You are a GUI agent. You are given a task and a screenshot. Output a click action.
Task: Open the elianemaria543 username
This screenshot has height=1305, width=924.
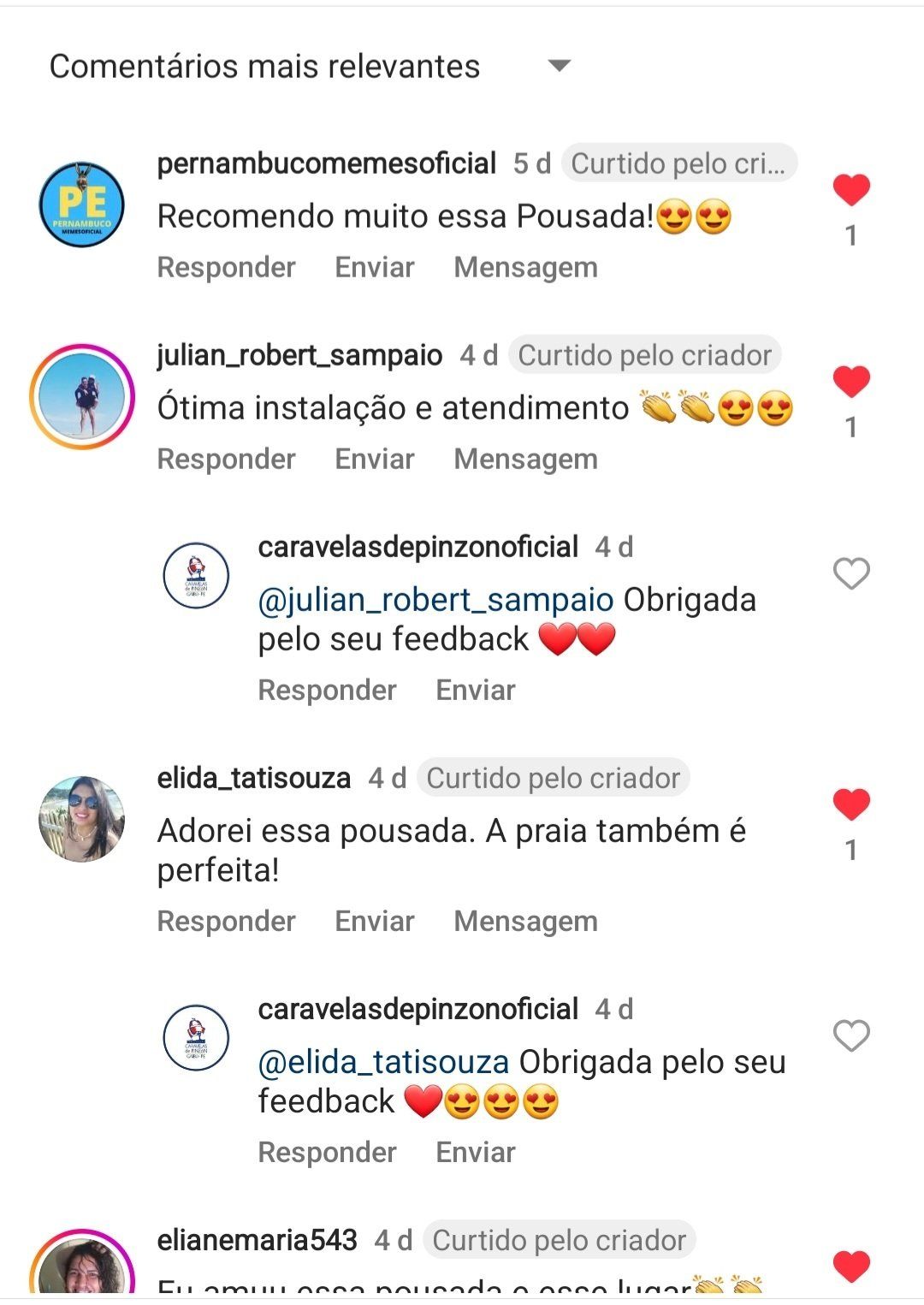257,1240
